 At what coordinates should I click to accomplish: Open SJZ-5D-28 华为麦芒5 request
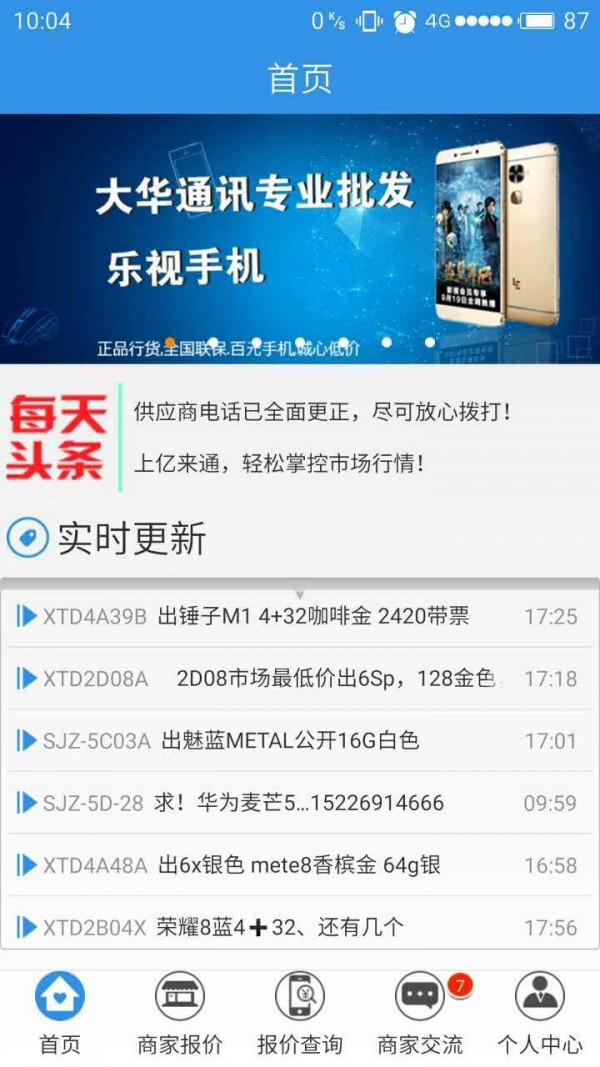[x=300, y=803]
